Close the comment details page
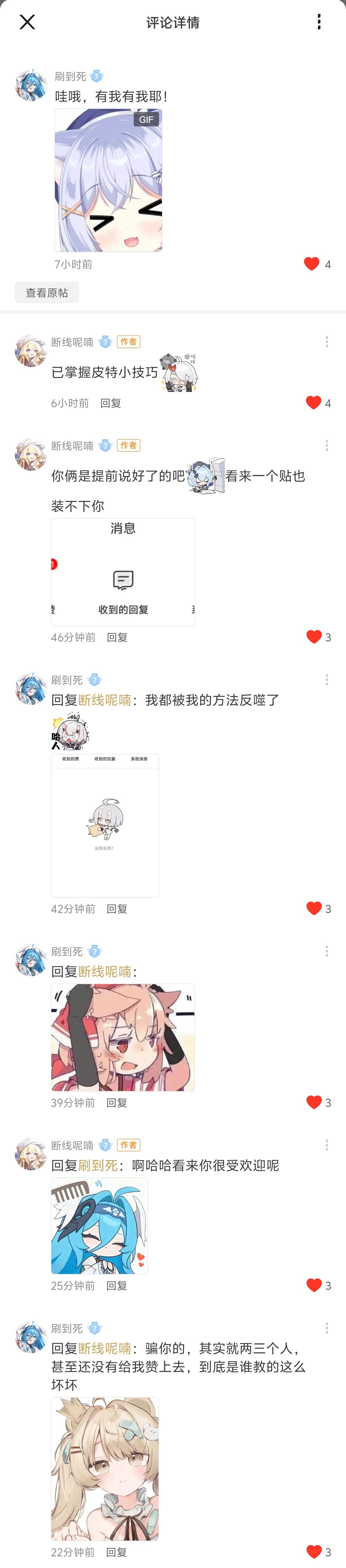 click(27, 22)
